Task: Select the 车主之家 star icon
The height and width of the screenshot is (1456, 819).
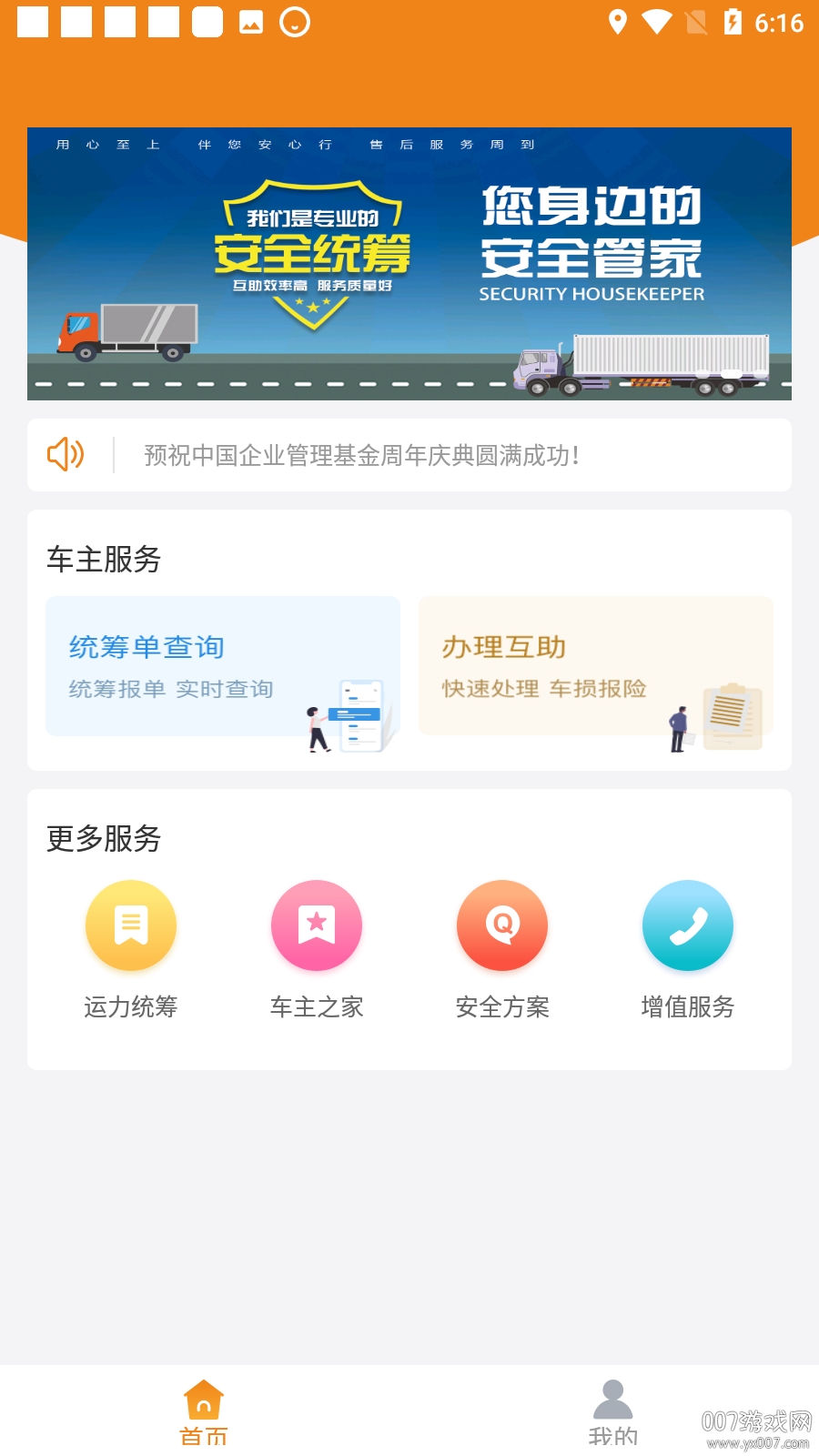Action: [x=317, y=925]
